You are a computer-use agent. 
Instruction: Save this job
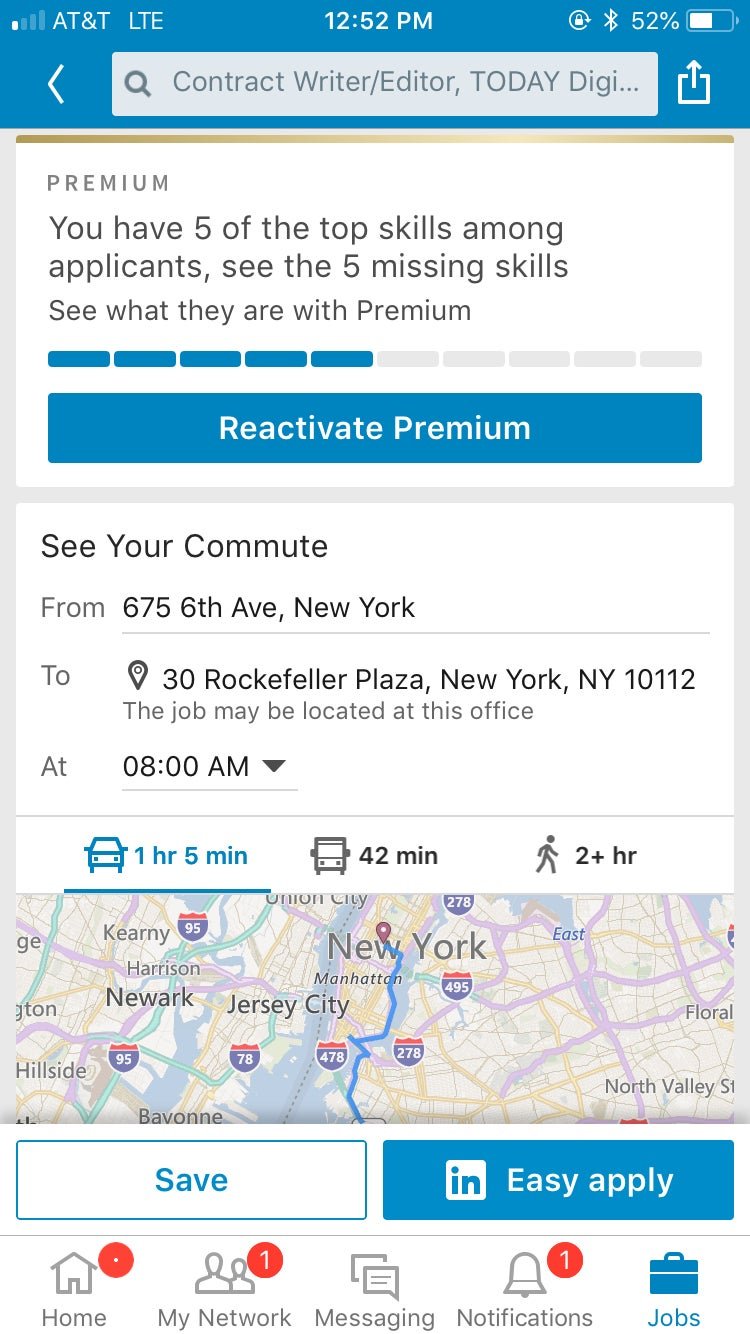click(x=191, y=1180)
